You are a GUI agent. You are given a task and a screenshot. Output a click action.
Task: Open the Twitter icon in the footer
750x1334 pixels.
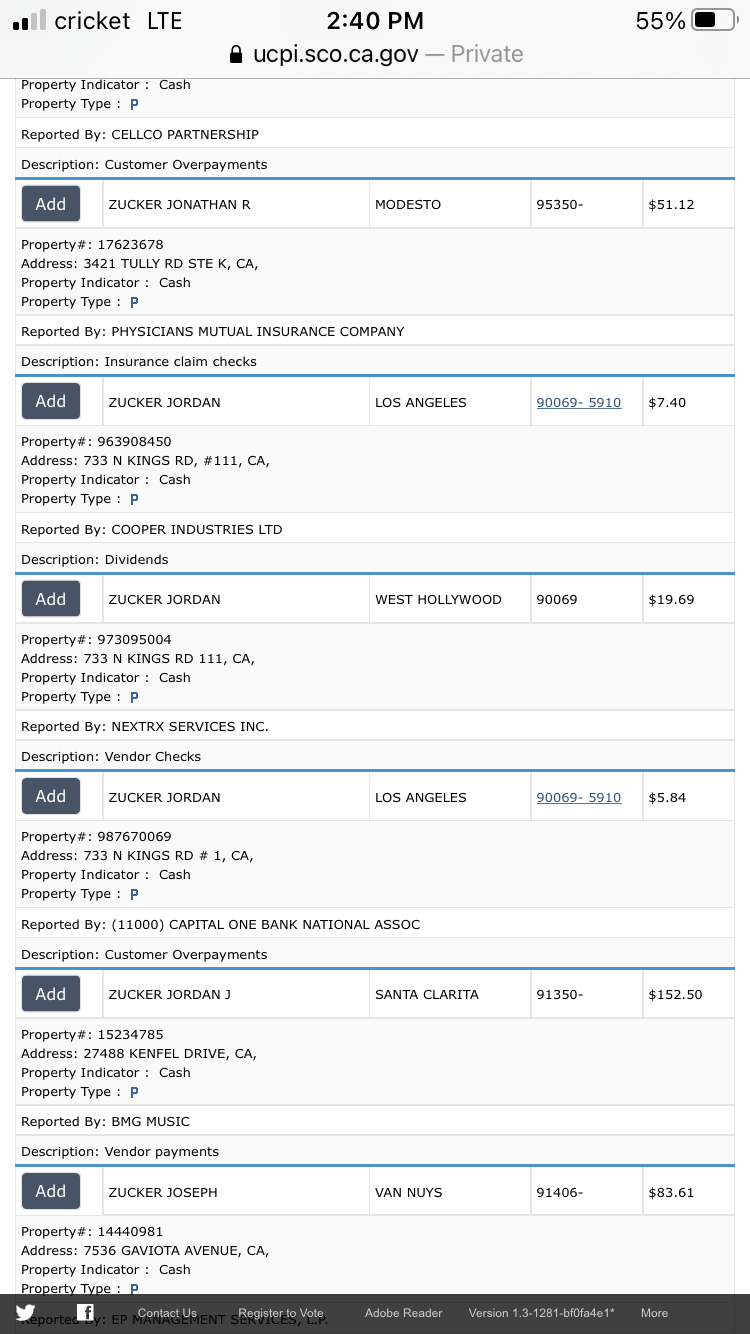25,1313
